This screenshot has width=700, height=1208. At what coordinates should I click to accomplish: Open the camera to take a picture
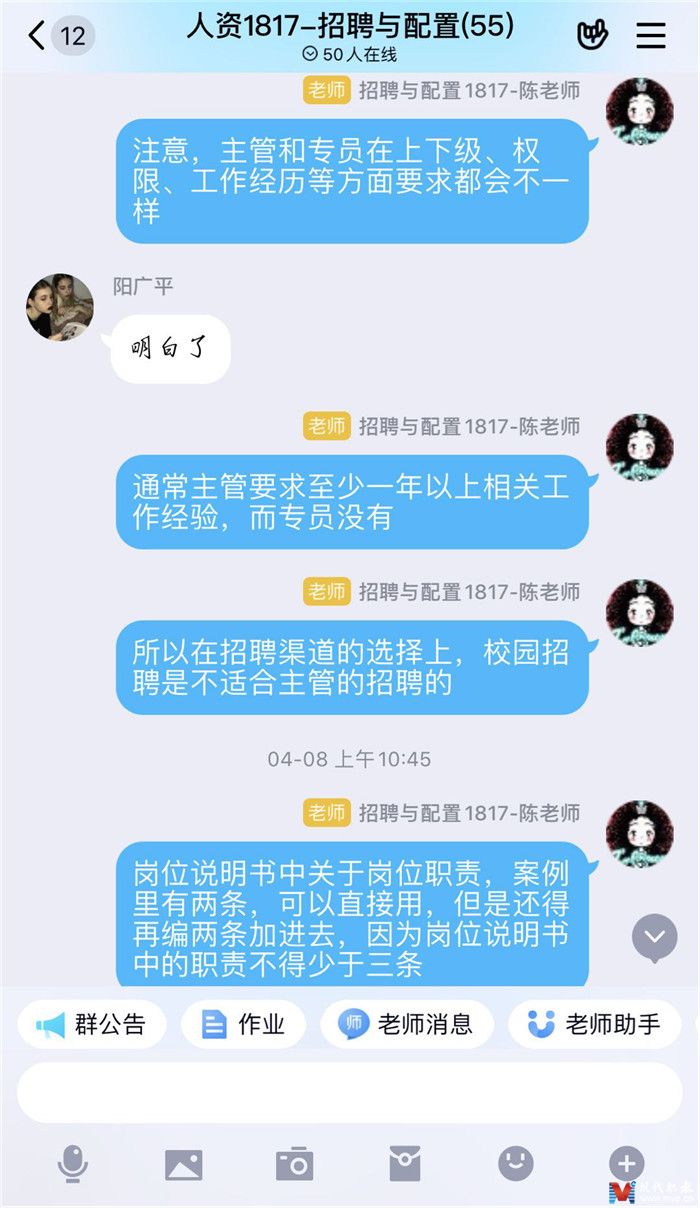click(x=294, y=1164)
